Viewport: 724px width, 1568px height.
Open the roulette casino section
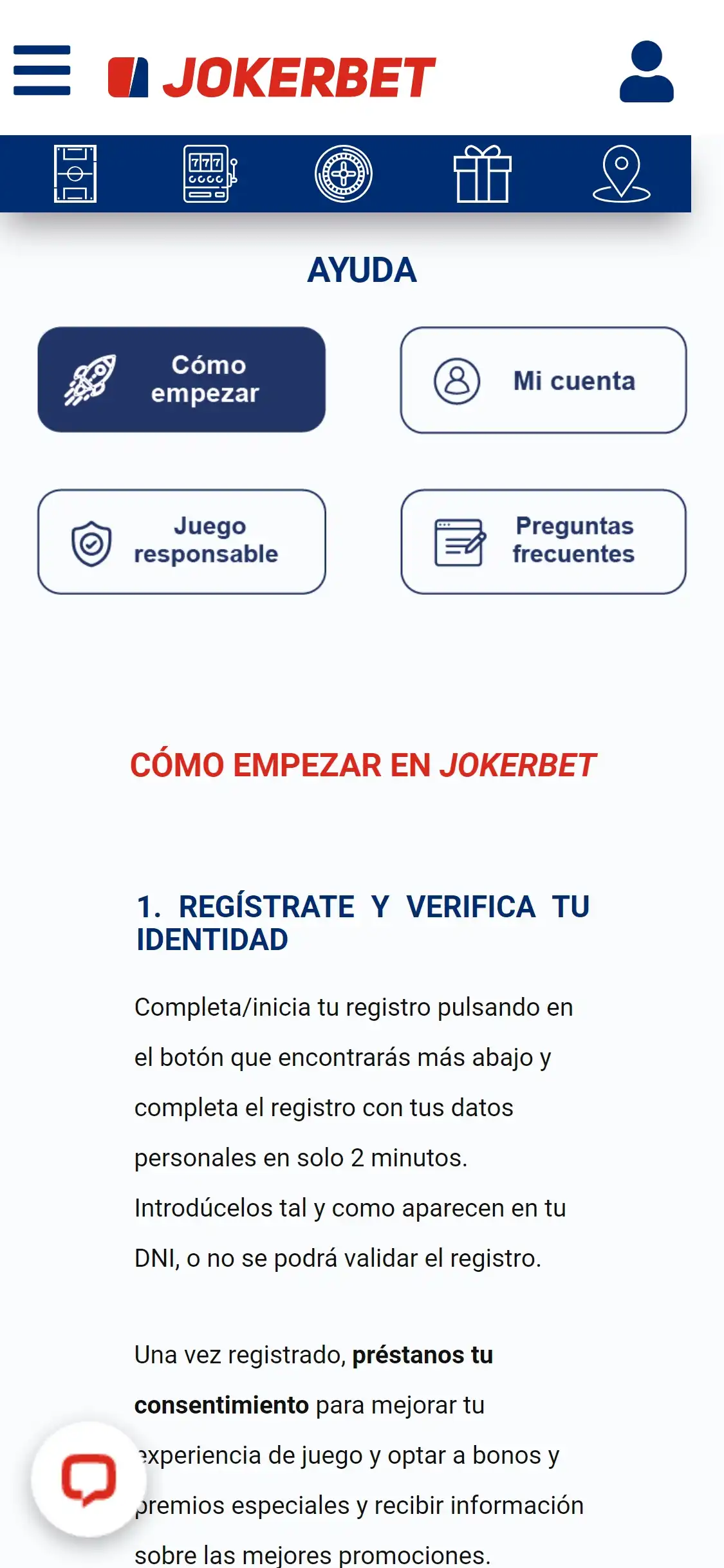(x=344, y=174)
